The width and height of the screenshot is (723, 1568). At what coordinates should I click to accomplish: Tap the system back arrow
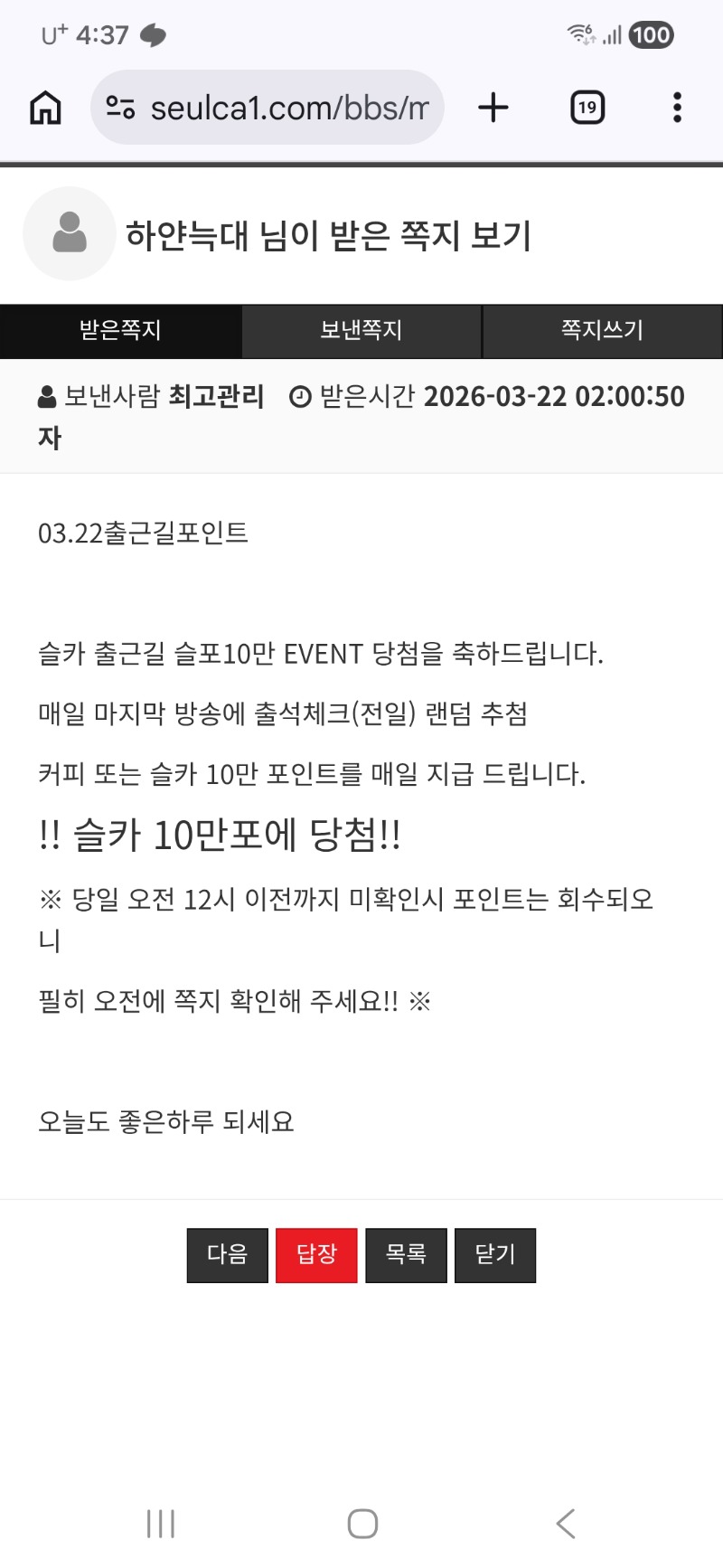566,1524
